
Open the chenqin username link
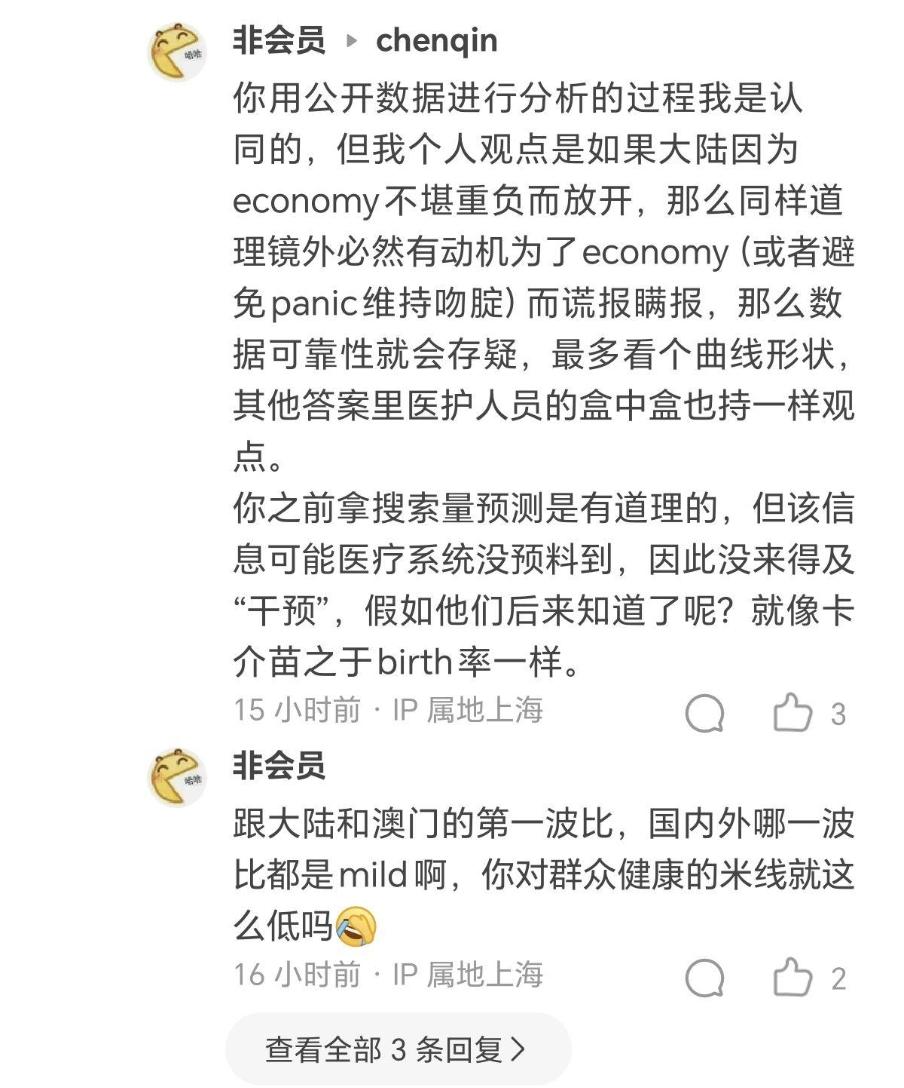click(x=436, y=41)
